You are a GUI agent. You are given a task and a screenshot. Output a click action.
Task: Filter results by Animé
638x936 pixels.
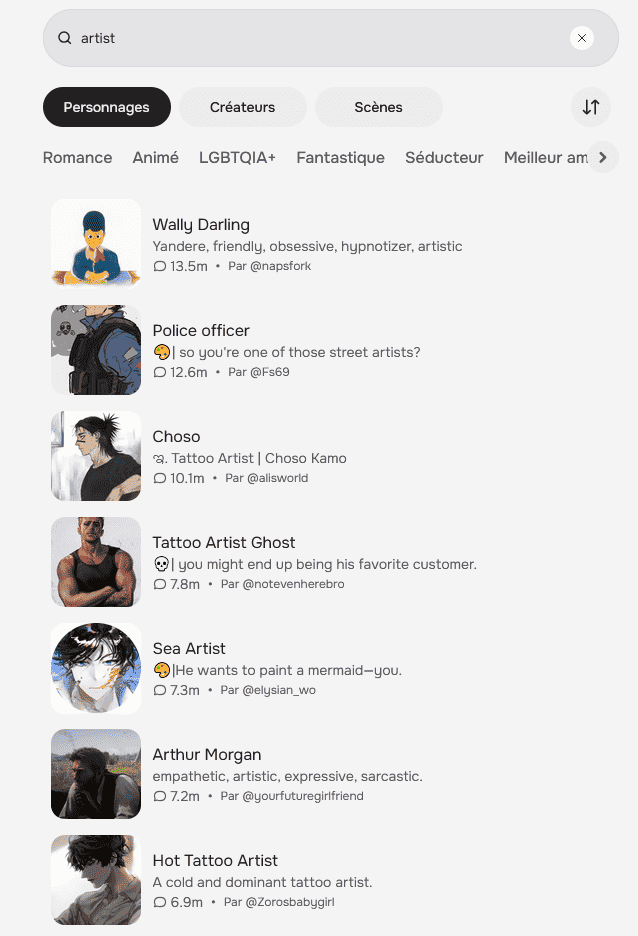[155, 157]
